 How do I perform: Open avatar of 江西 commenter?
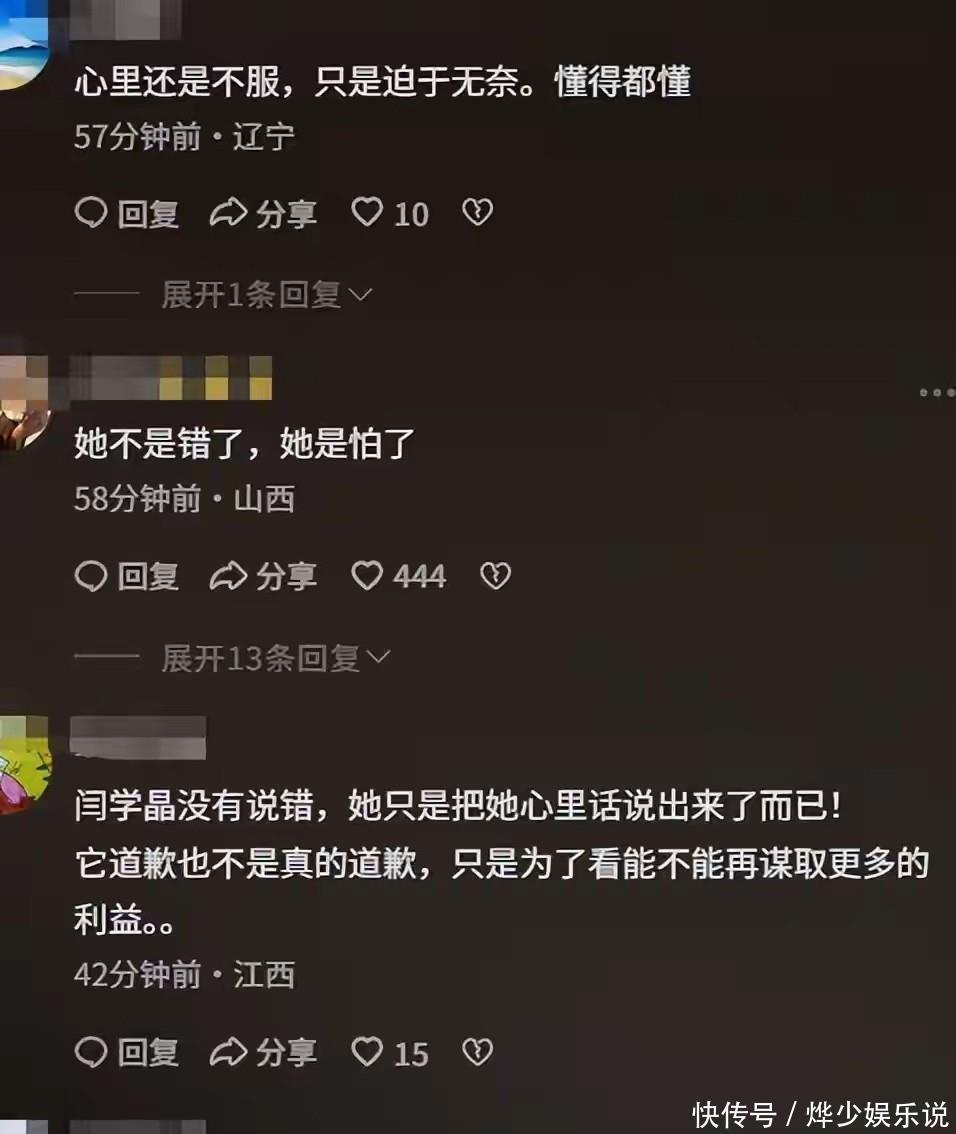point(25,764)
